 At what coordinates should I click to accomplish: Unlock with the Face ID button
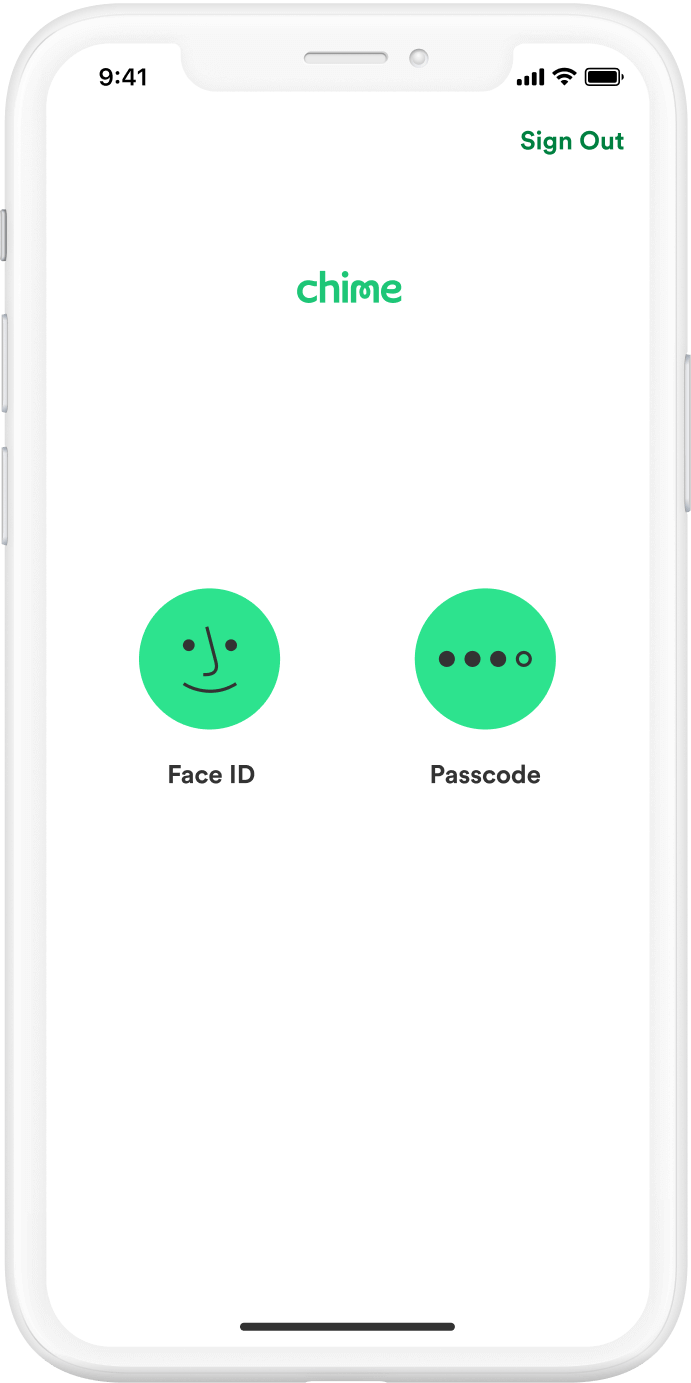click(x=209, y=659)
